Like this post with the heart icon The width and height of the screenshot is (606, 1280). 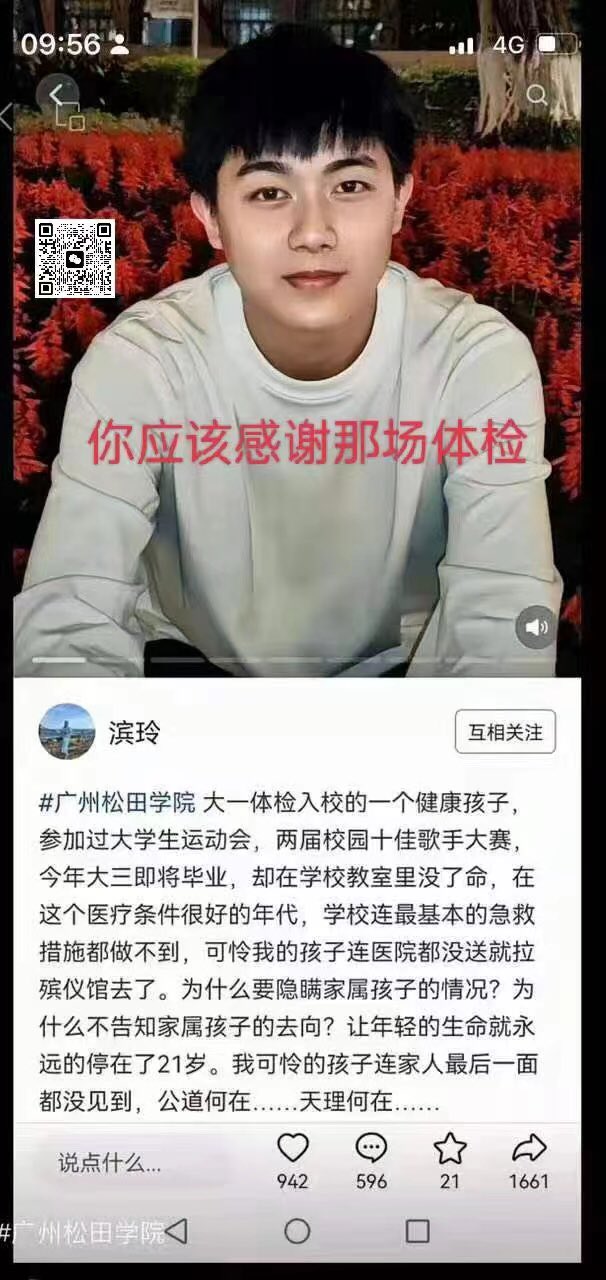pos(292,1148)
